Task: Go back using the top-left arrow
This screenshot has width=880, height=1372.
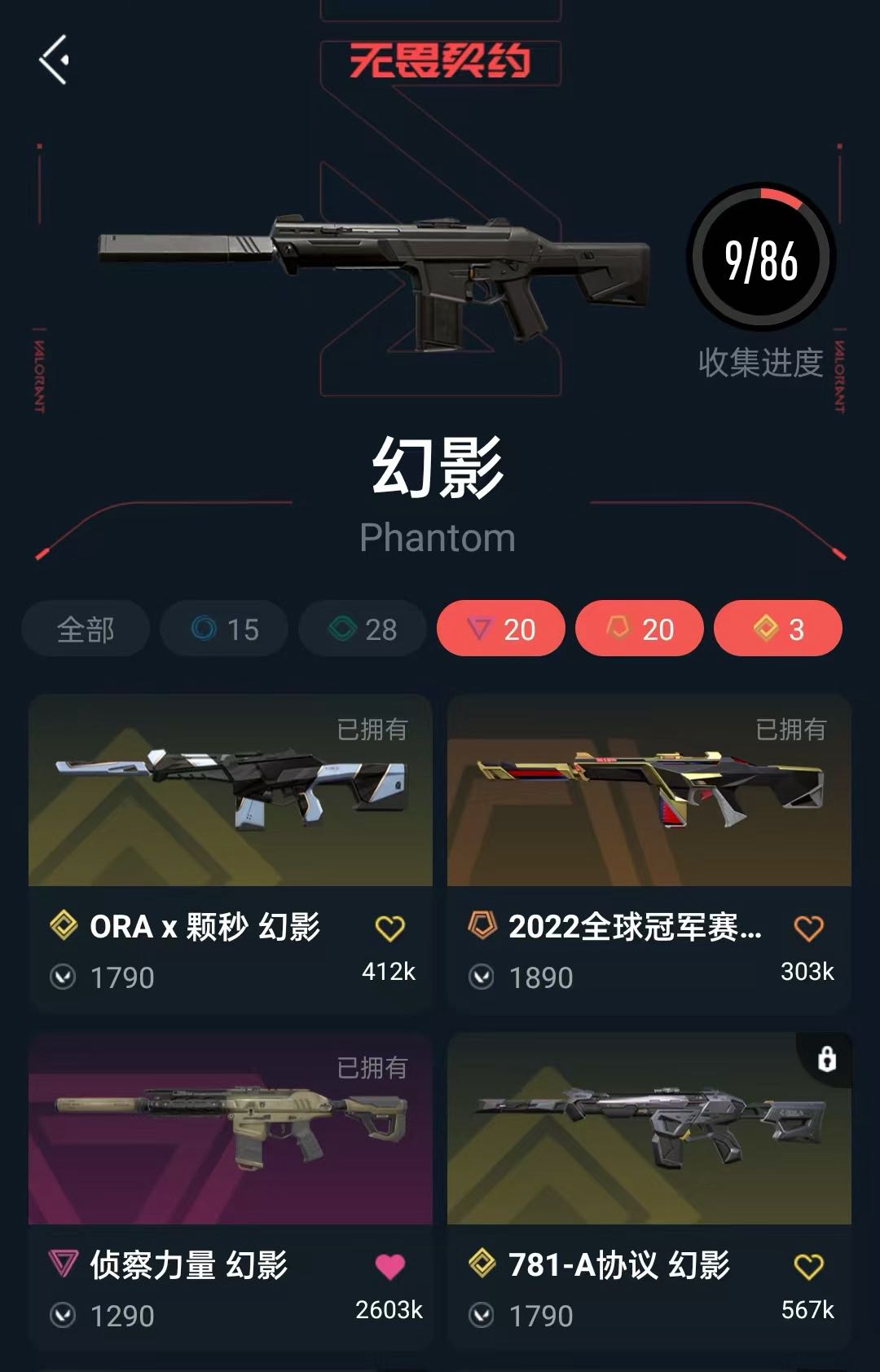Action: (x=55, y=60)
